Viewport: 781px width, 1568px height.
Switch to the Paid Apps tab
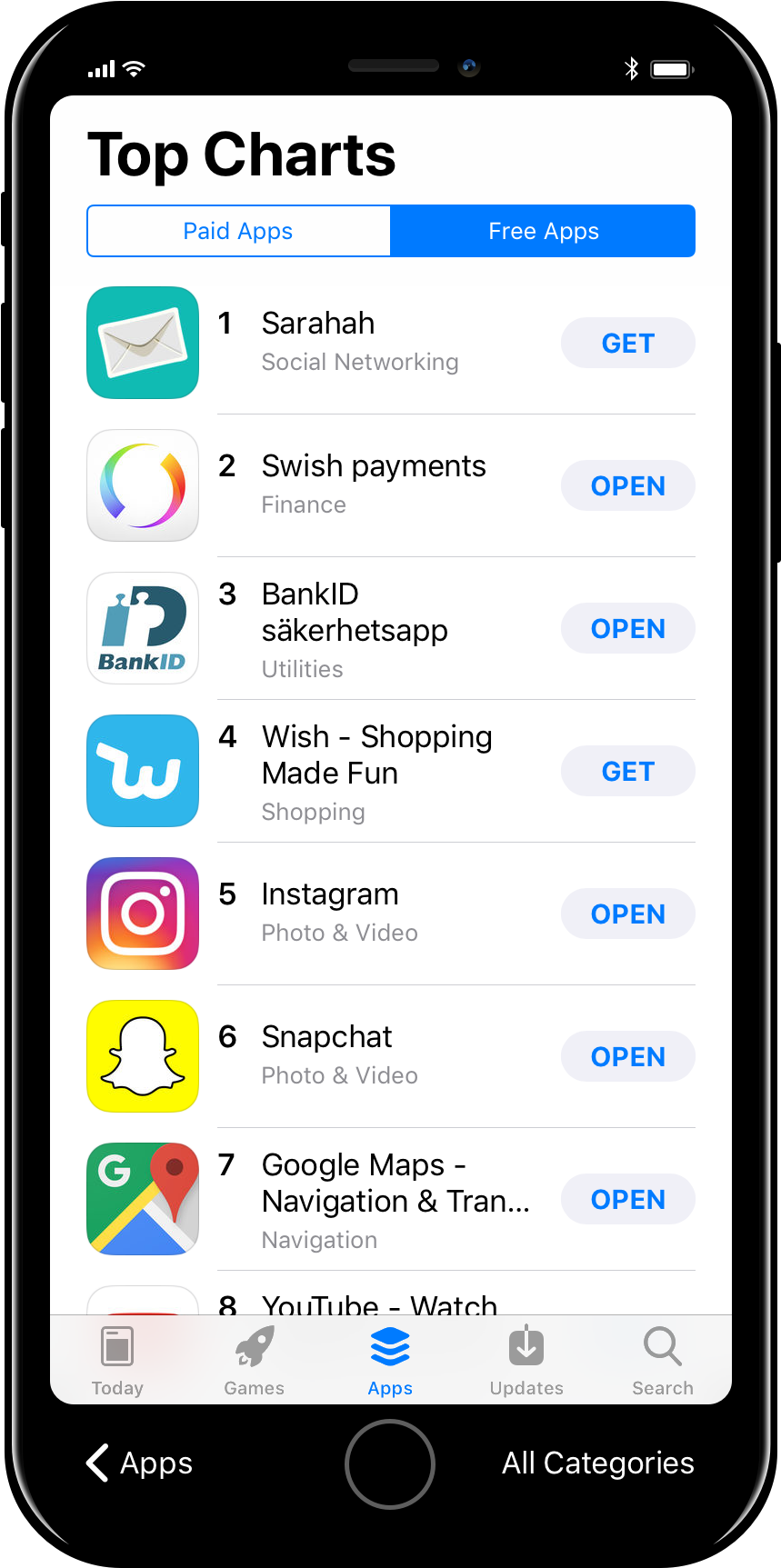[237, 231]
